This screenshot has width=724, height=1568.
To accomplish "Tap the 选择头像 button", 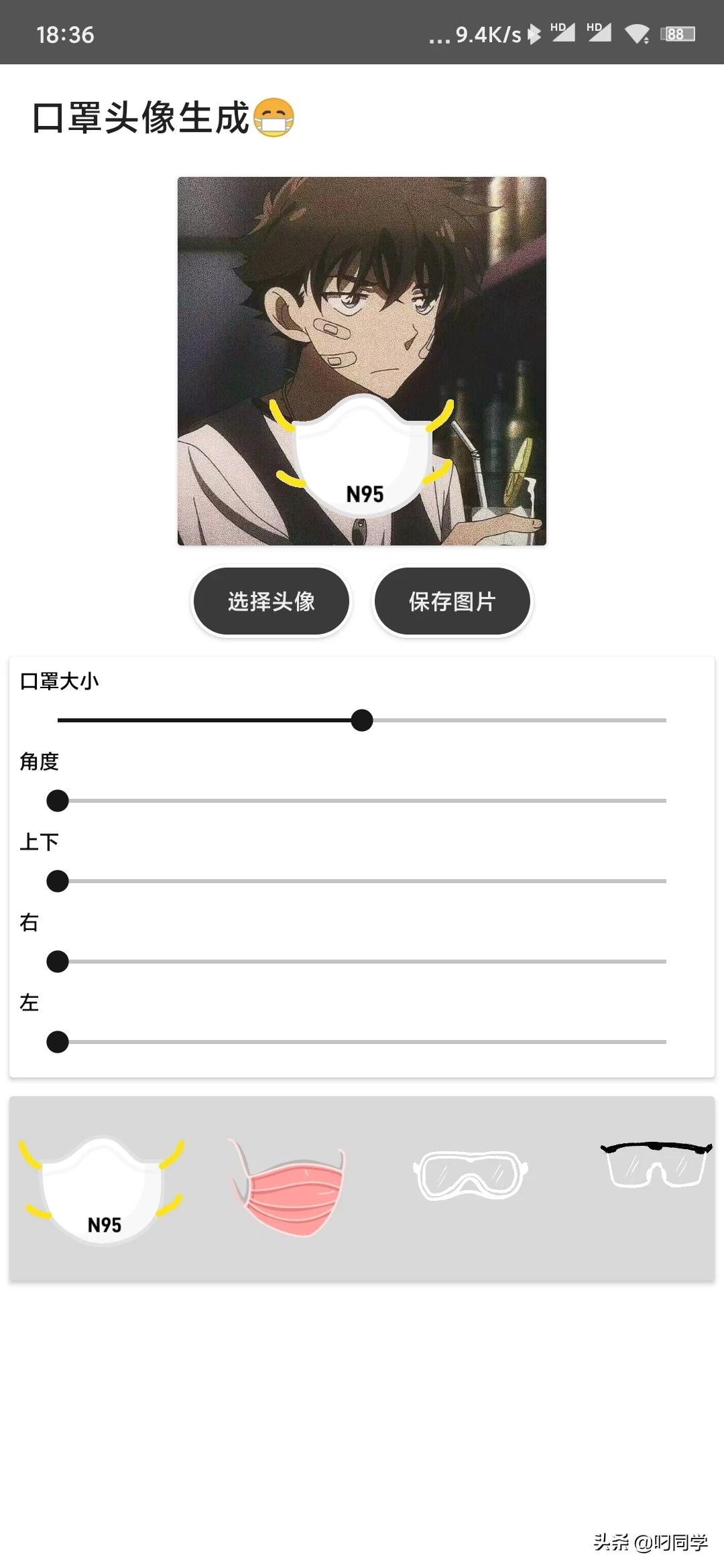I will [271, 601].
